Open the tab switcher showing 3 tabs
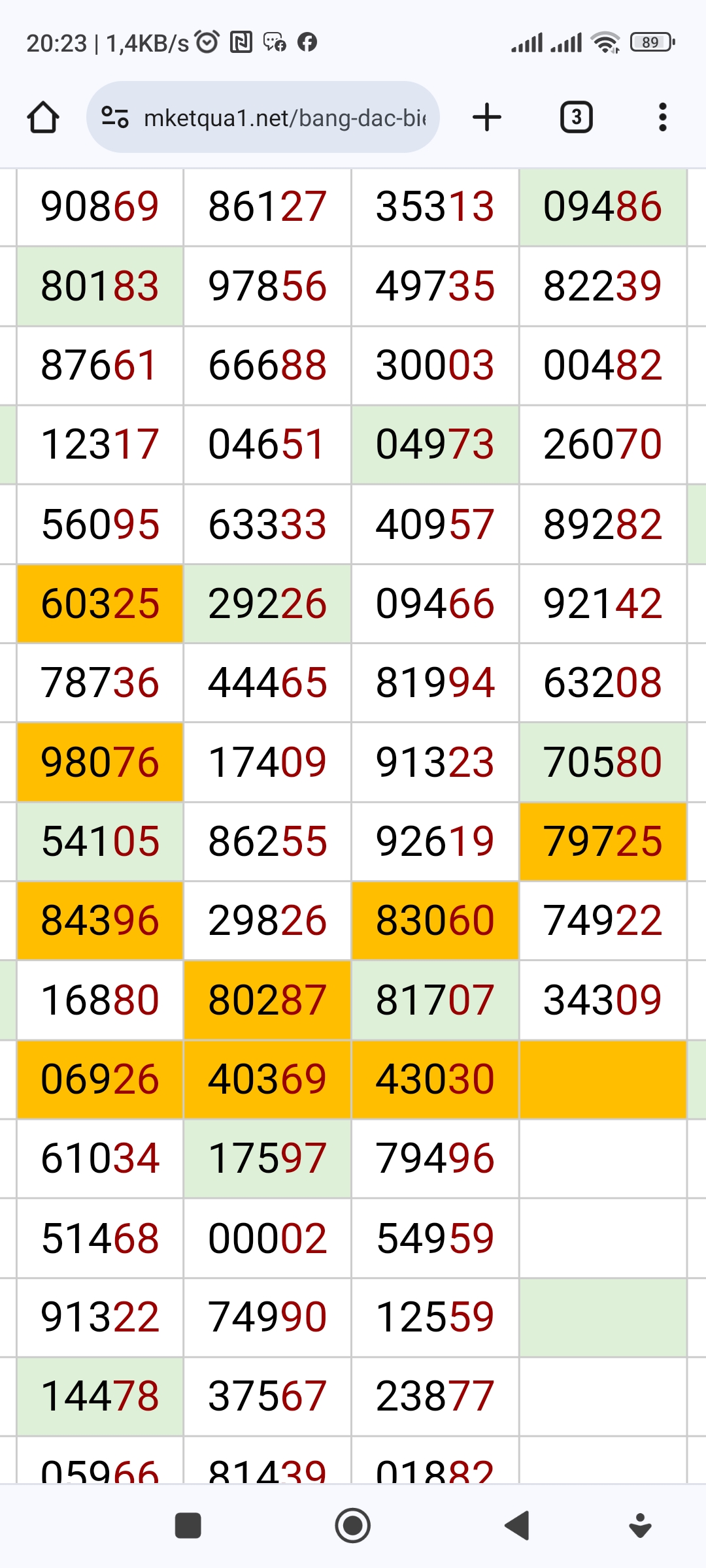706x1568 pixels. [576, 118]
